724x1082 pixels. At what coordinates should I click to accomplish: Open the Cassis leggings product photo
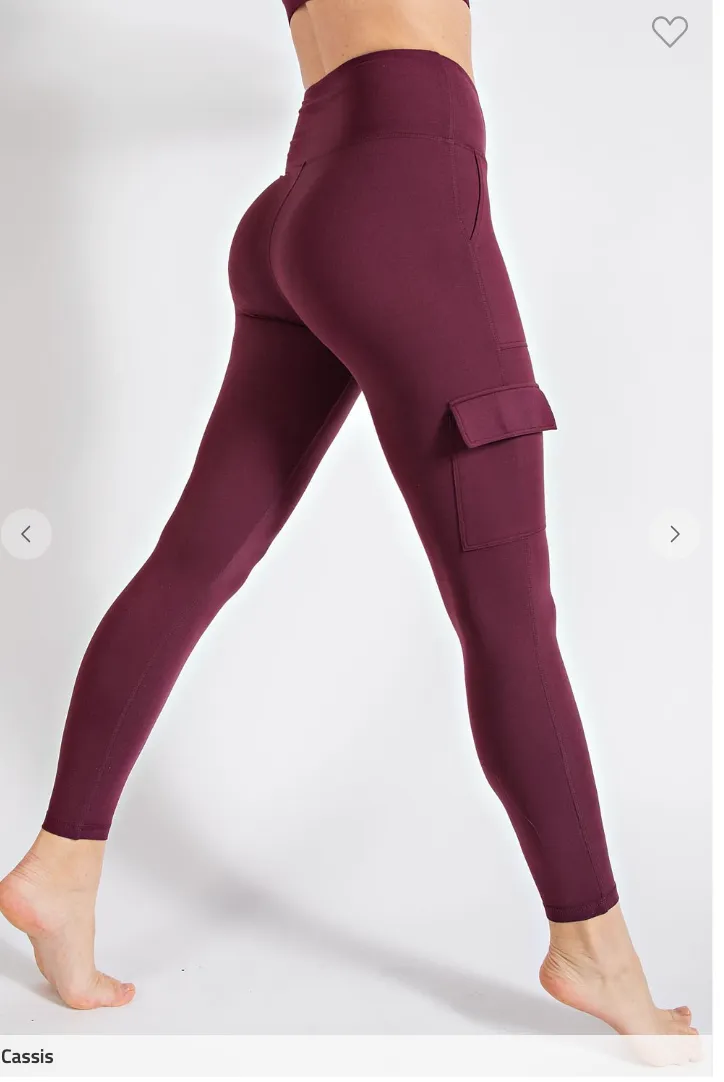pyautogui.click(x=360, y=500)
